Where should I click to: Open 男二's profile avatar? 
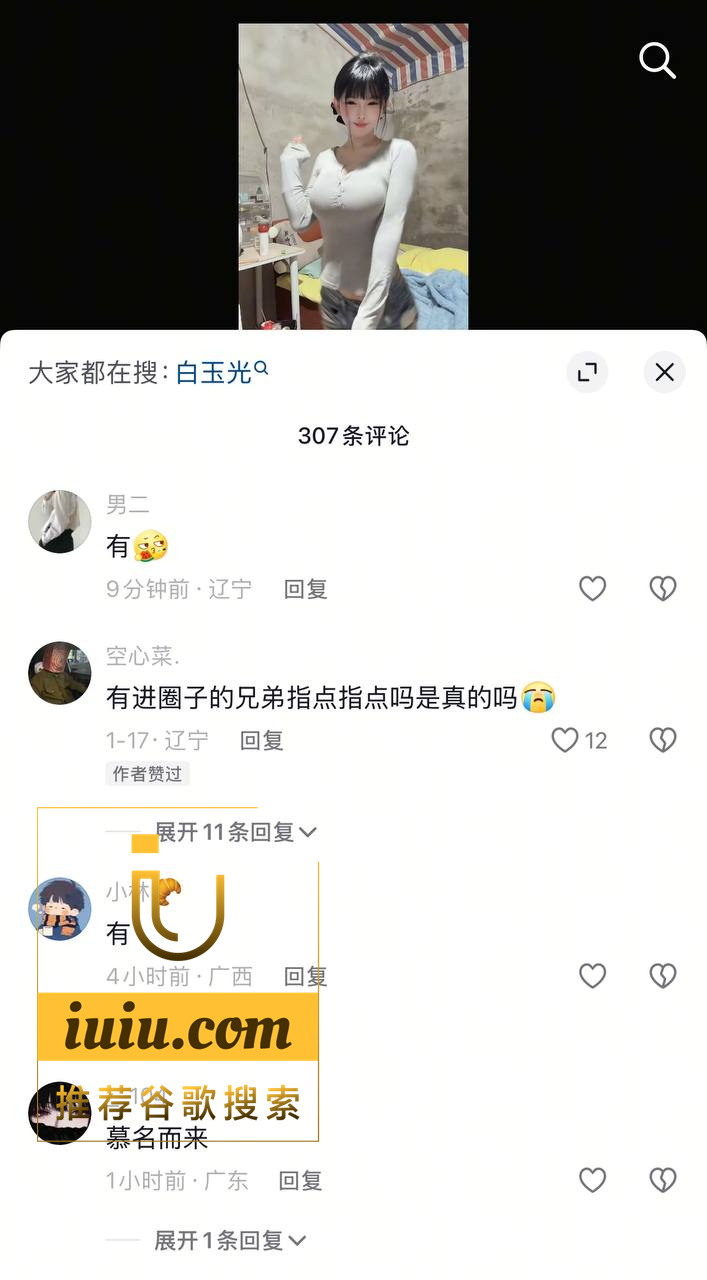pyautogui.click(x=60, y=521)
